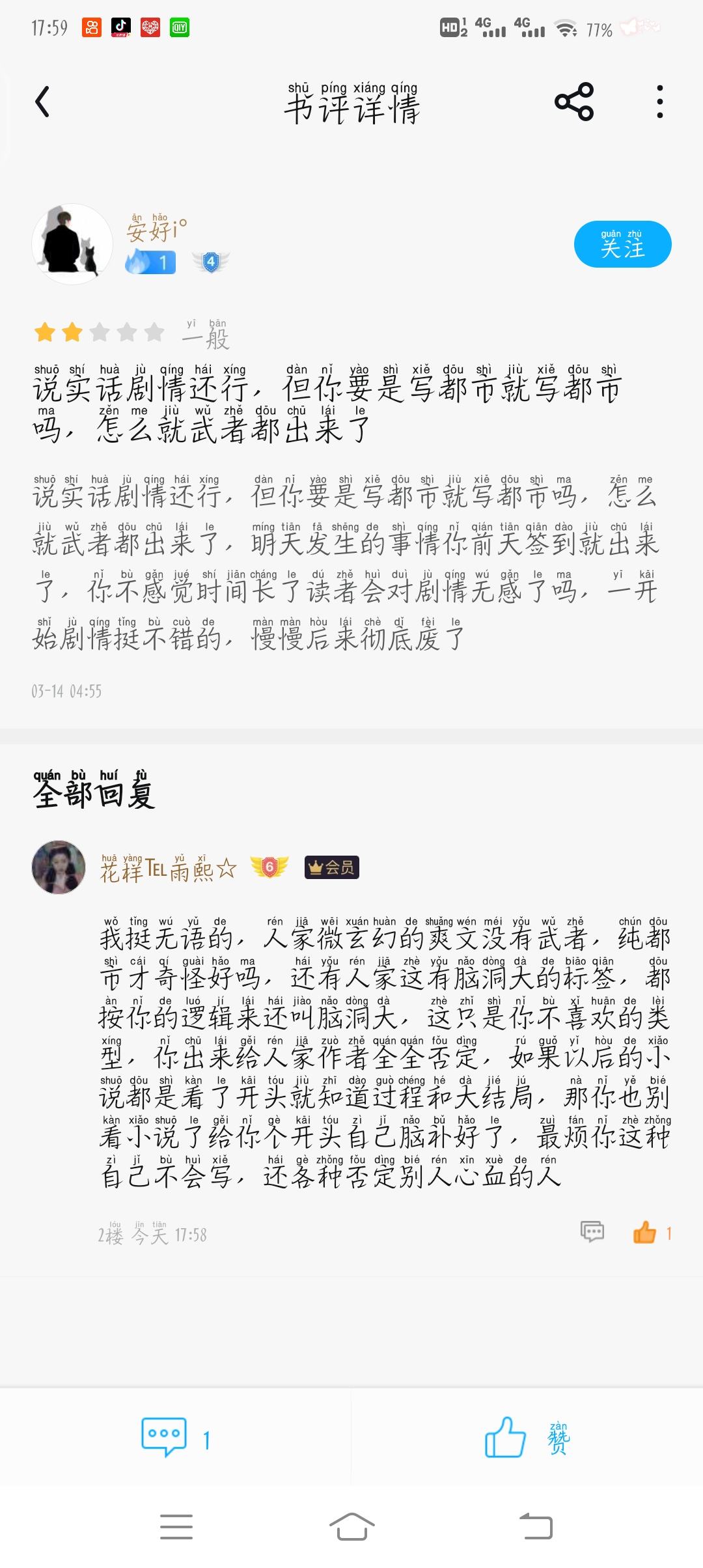The image size is (703, 1568).
Task: Open 安好i° profile avatar
Action: [x=72, y=244]
